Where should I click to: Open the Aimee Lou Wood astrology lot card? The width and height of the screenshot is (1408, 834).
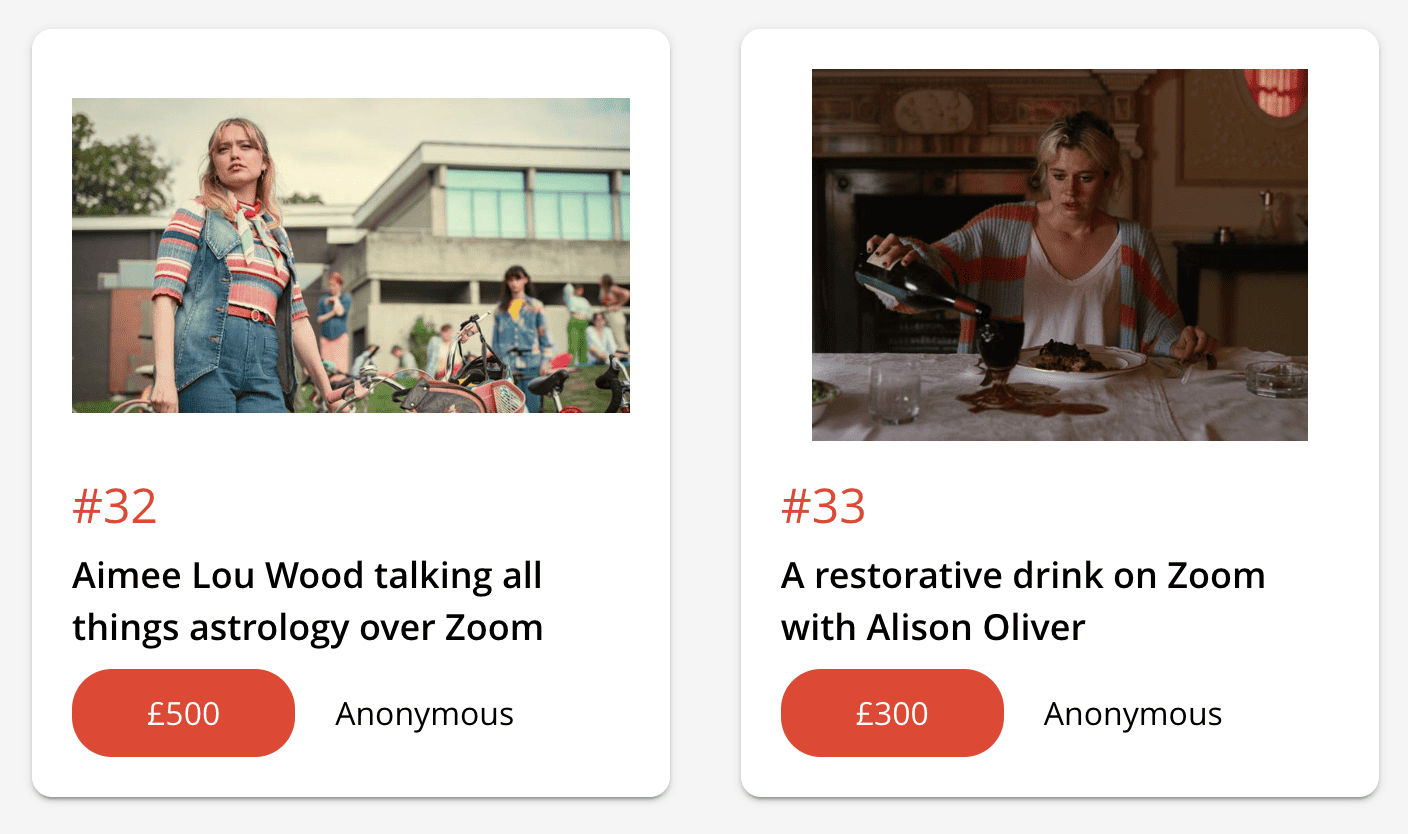(307, 601)
